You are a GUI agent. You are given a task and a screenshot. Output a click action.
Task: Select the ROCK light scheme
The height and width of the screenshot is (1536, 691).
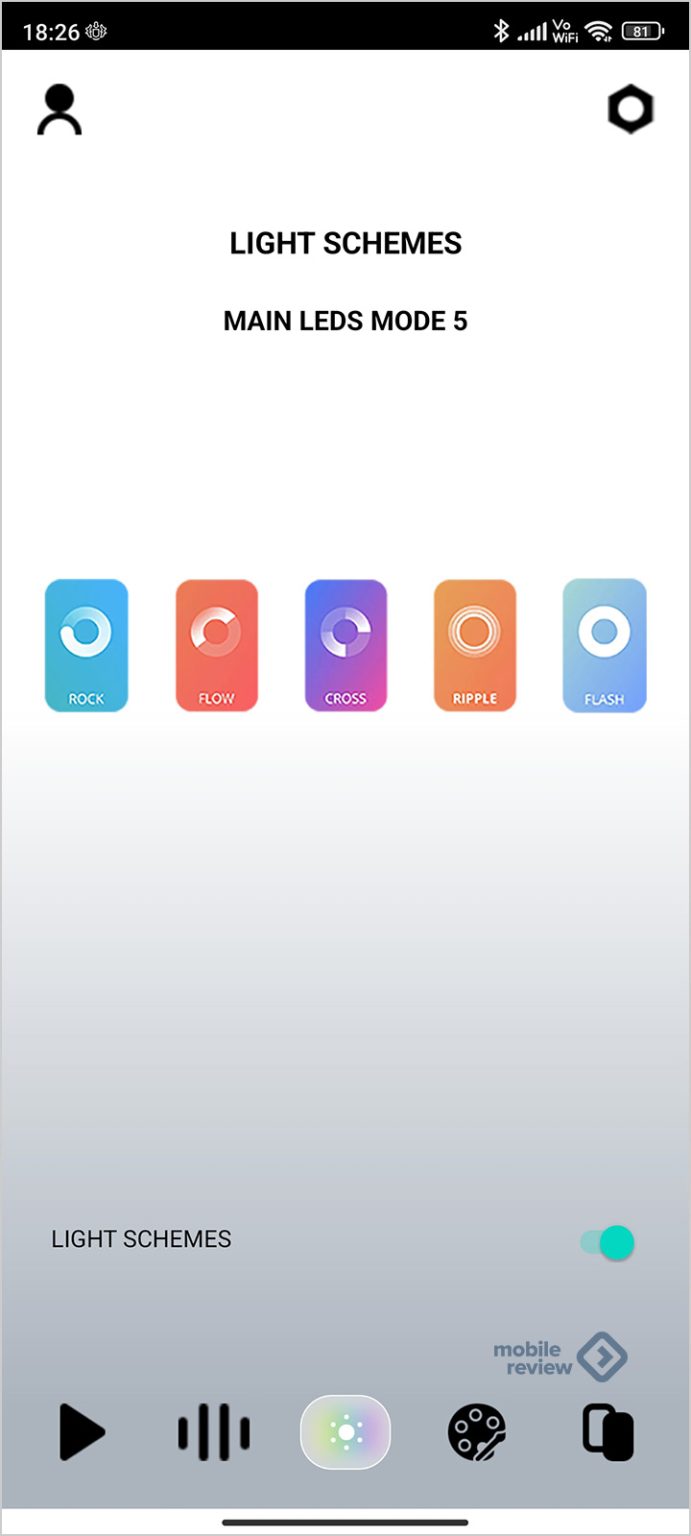(86, 645)
